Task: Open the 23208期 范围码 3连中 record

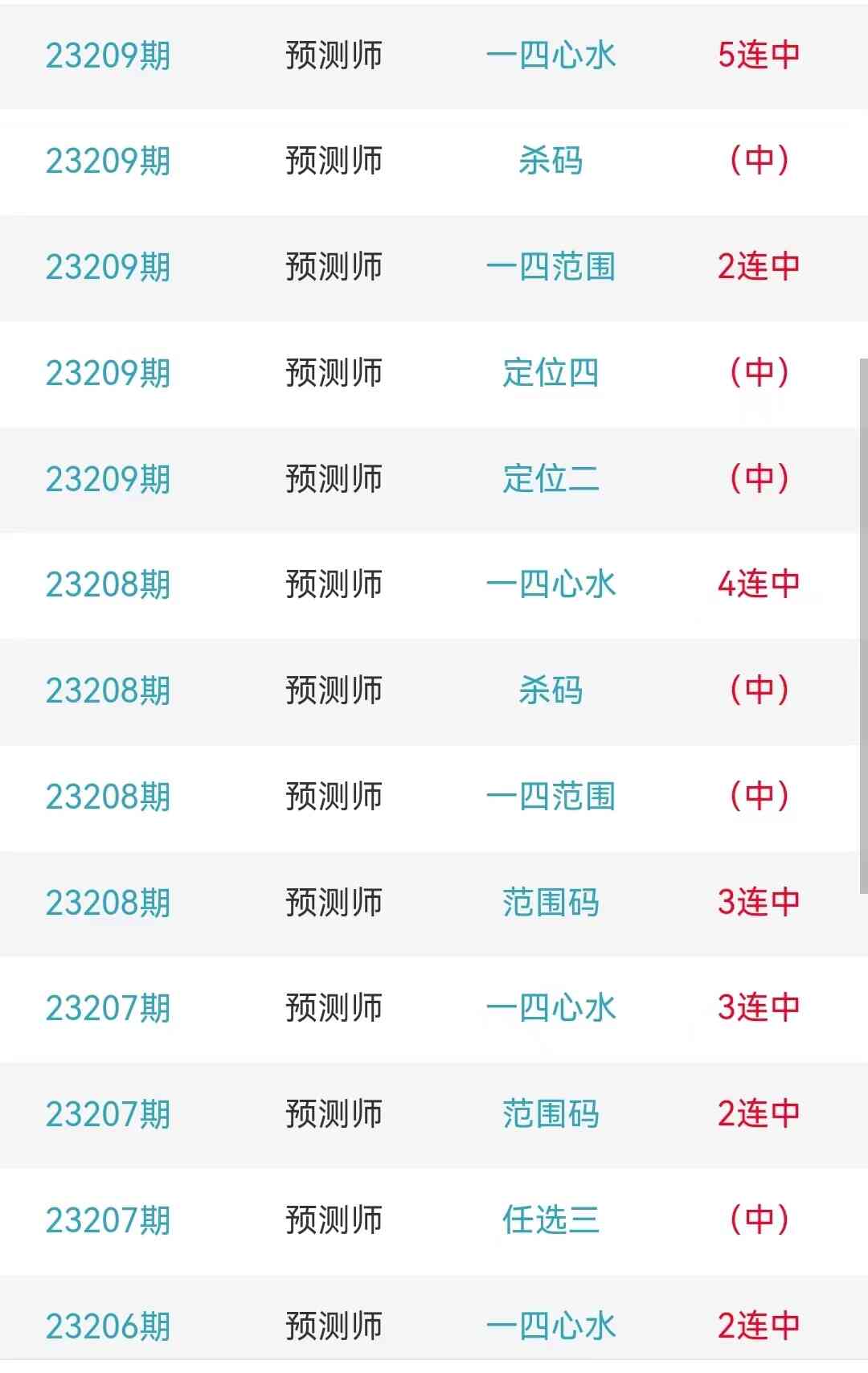Action: (551, 903)
